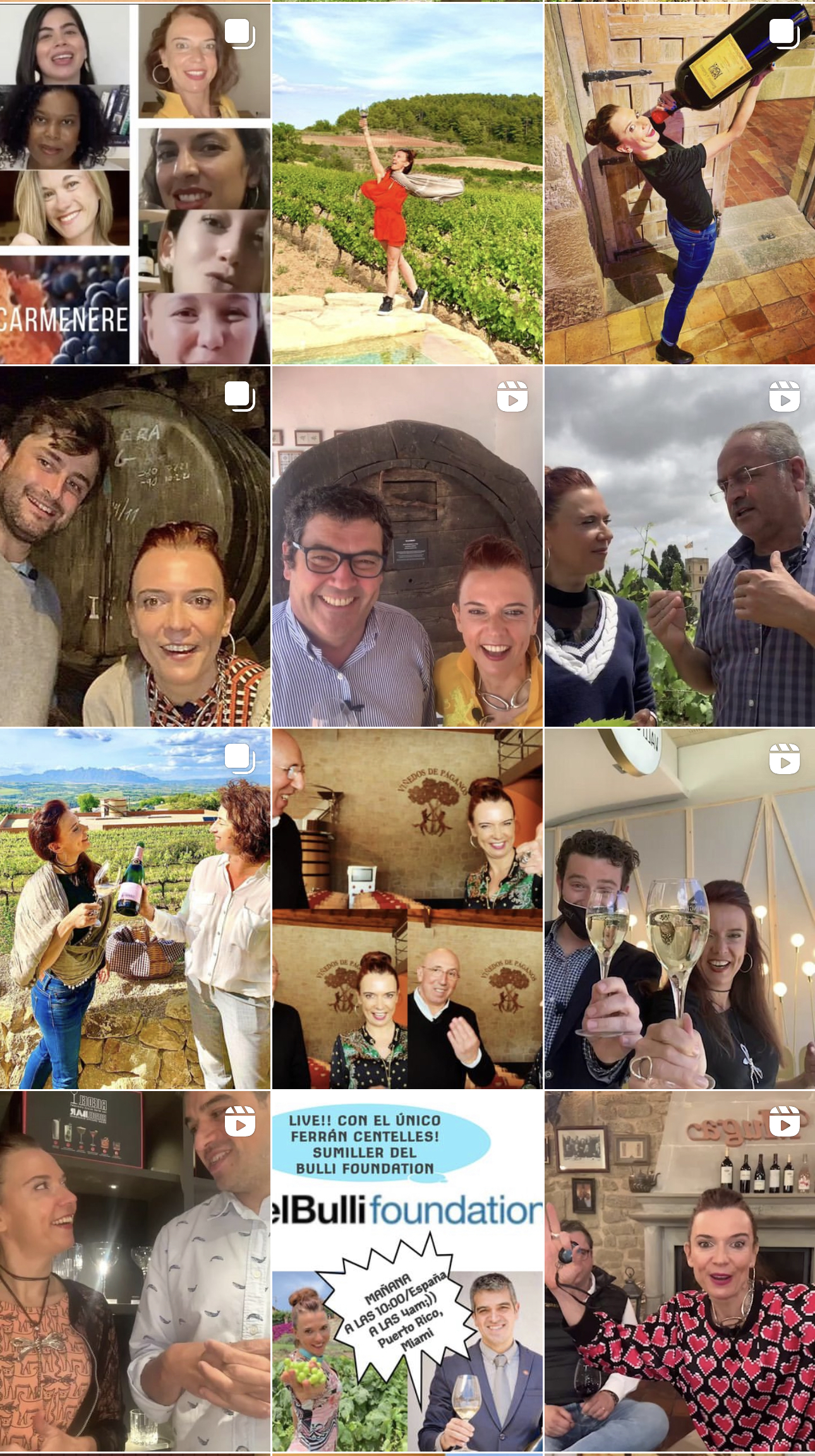Play the reel with heart-patterned sweater woman

[x=680, y=1272]
